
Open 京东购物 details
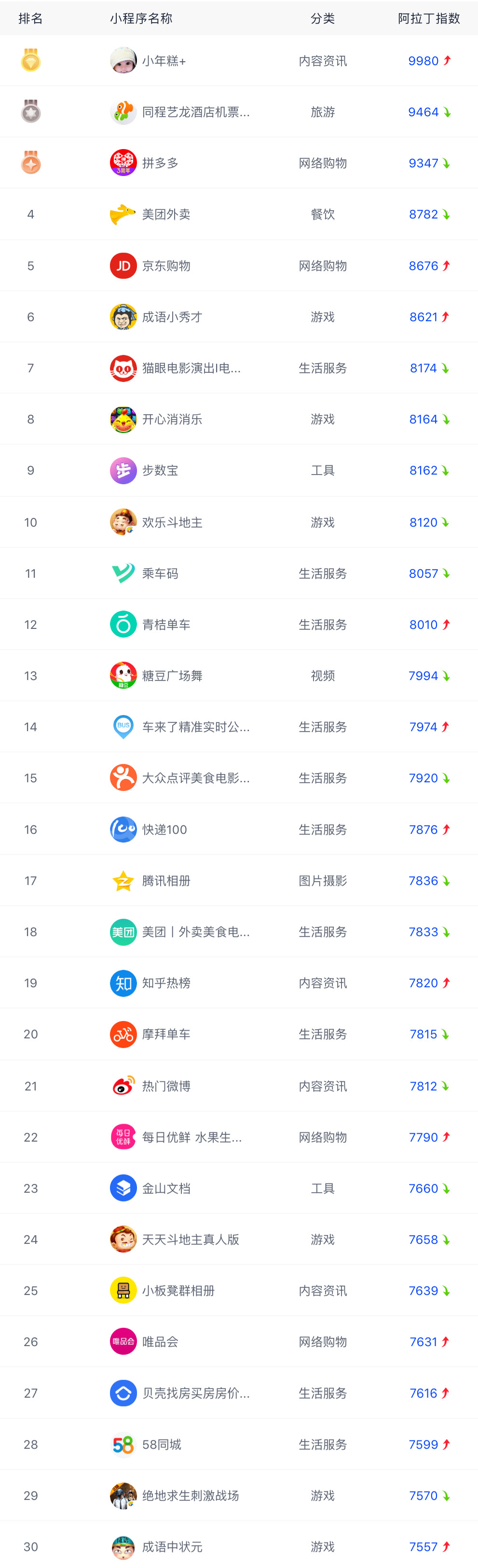tap(165, 266)
